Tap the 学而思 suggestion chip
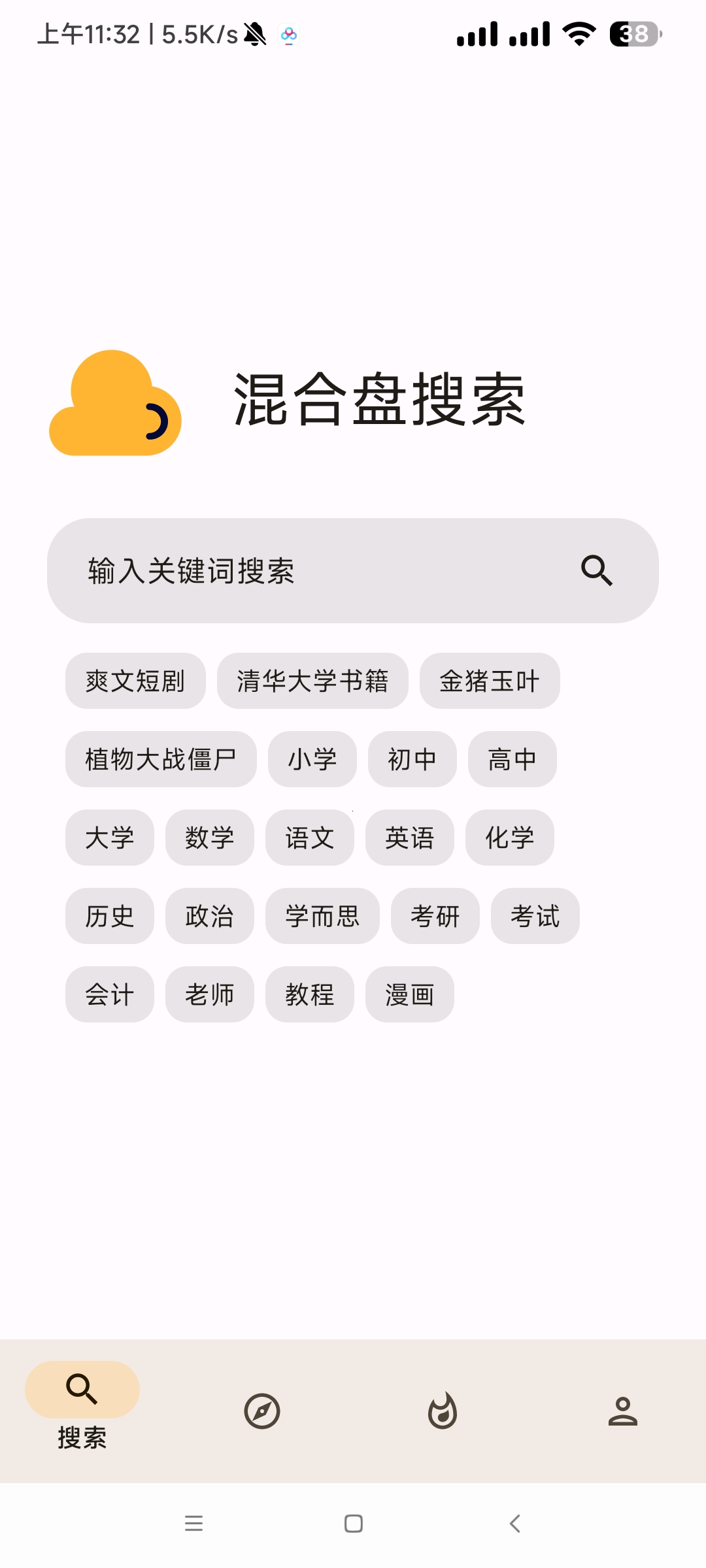This screenshot has height=1568, width=706. [x=322, y=916]
